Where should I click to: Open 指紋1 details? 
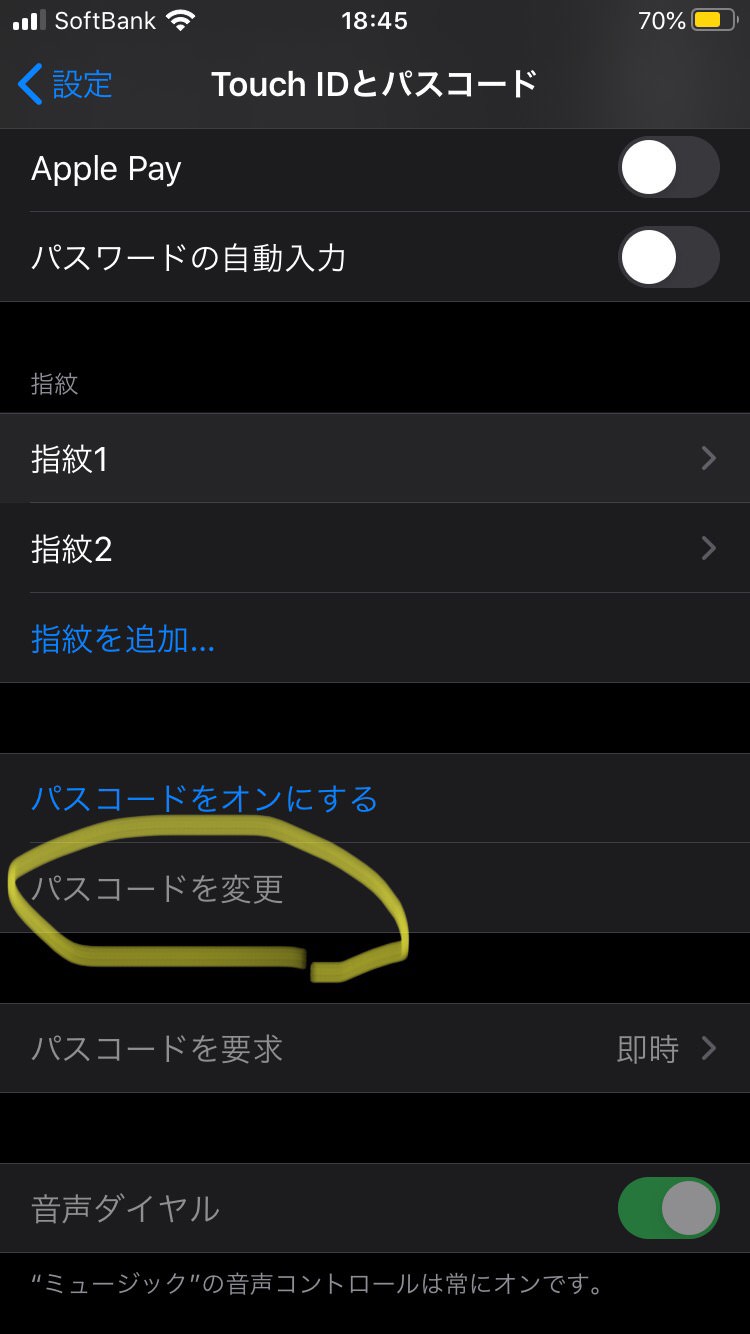[x=374, y=459]
